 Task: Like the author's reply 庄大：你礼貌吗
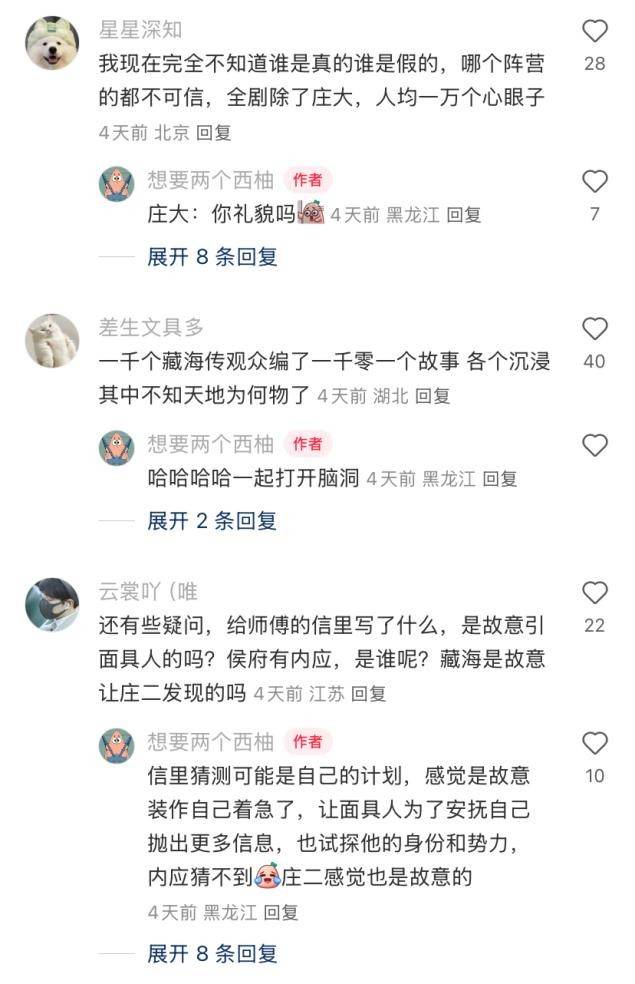[x=594, y=181]
